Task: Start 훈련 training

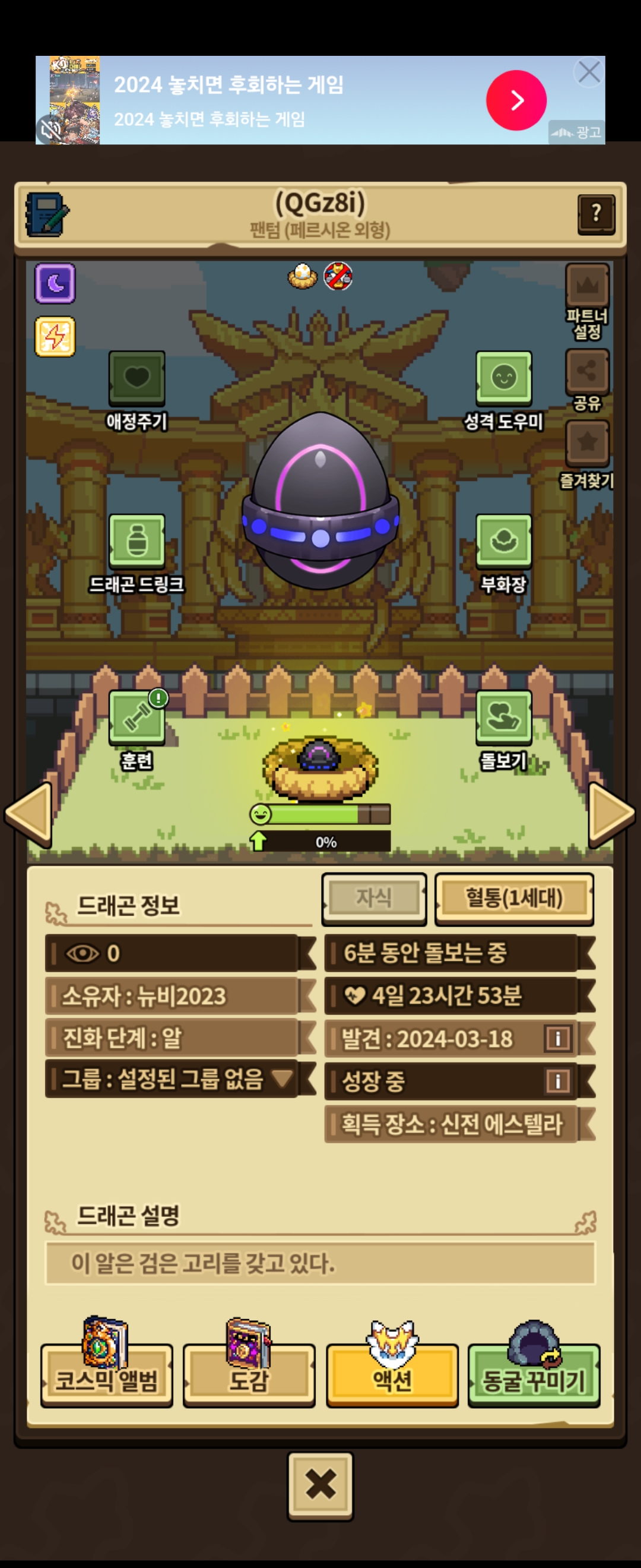Action: [137, 717]
